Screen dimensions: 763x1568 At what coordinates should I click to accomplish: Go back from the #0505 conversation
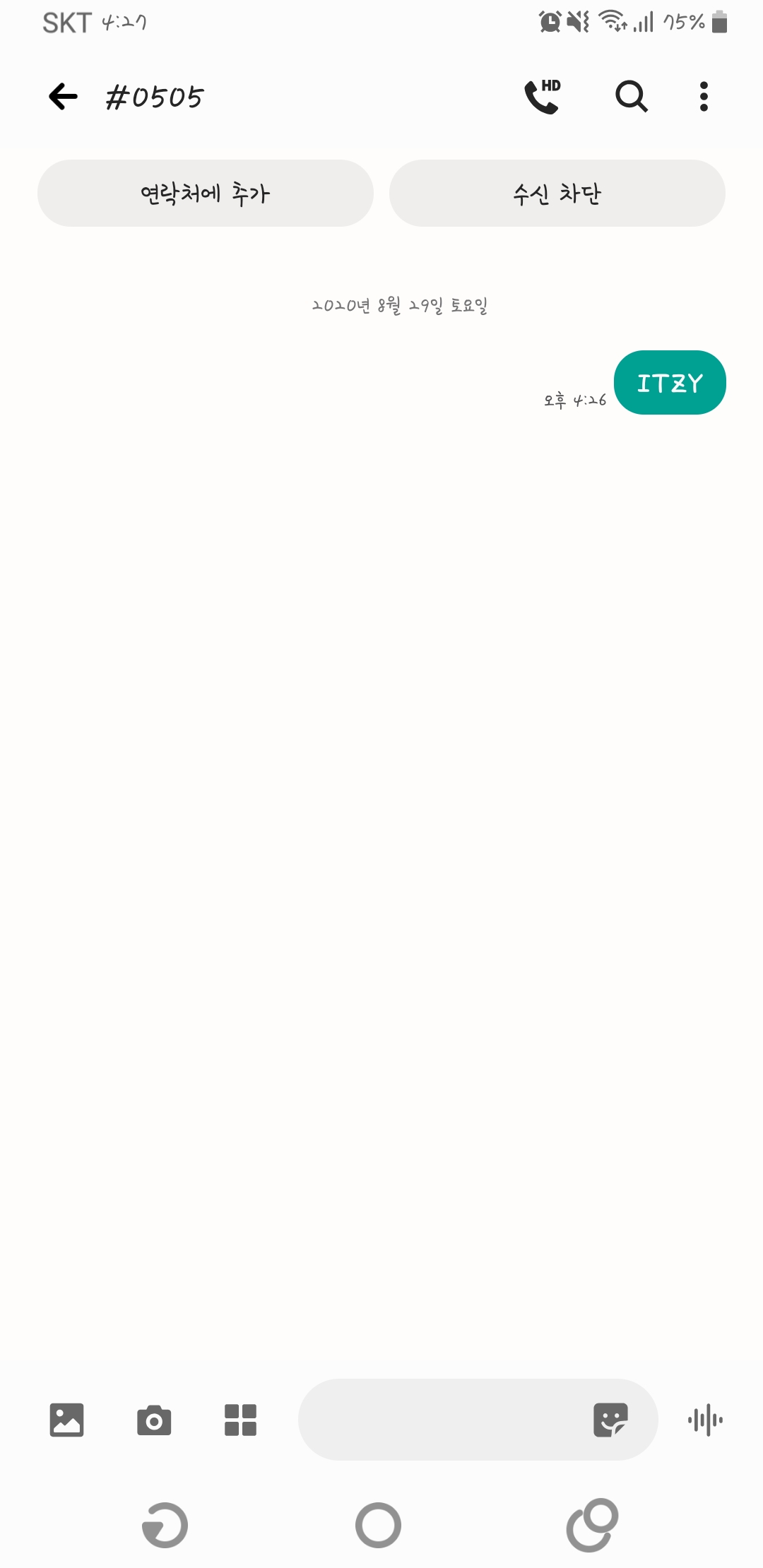64,97
